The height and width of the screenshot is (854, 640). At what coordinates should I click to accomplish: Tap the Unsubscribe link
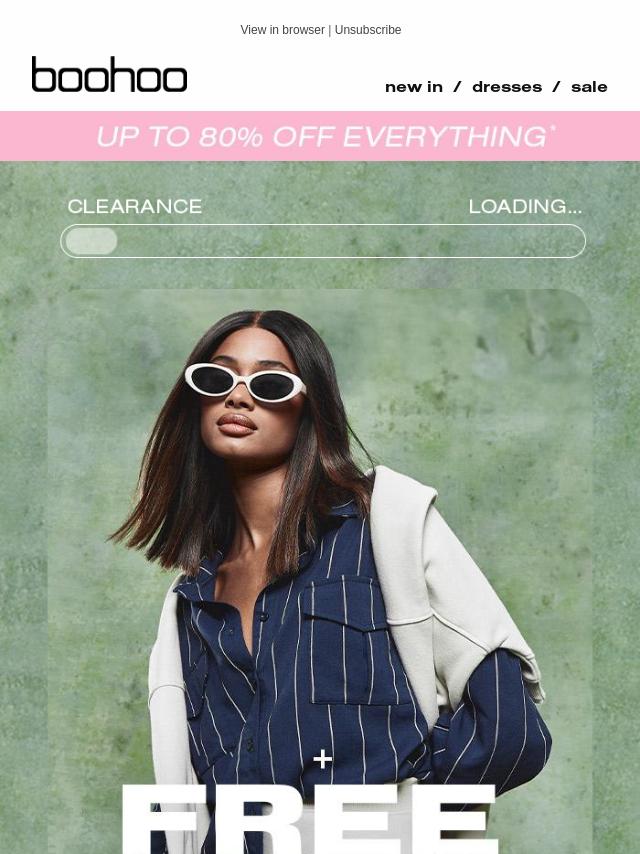[368, 30]
